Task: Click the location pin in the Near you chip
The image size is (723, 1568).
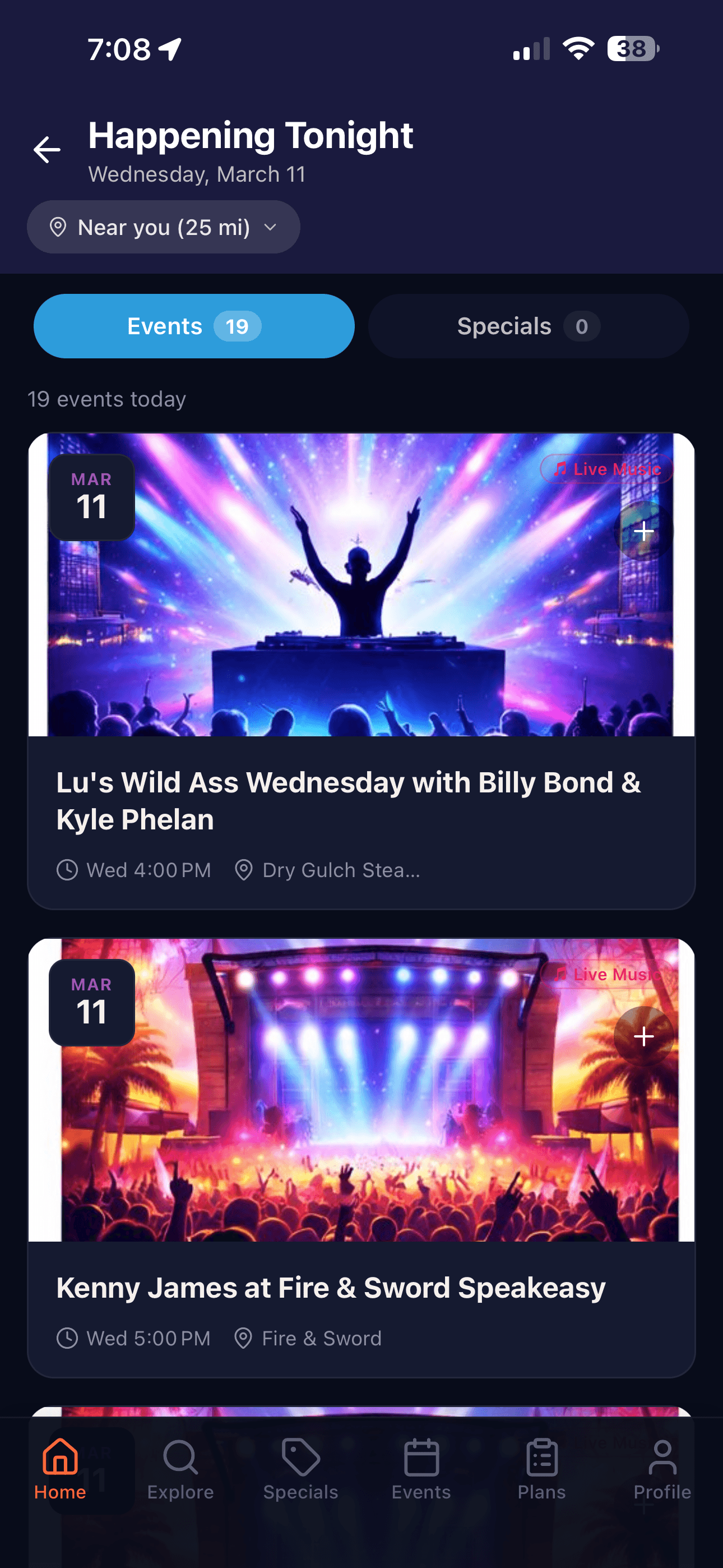Action: 58,227
